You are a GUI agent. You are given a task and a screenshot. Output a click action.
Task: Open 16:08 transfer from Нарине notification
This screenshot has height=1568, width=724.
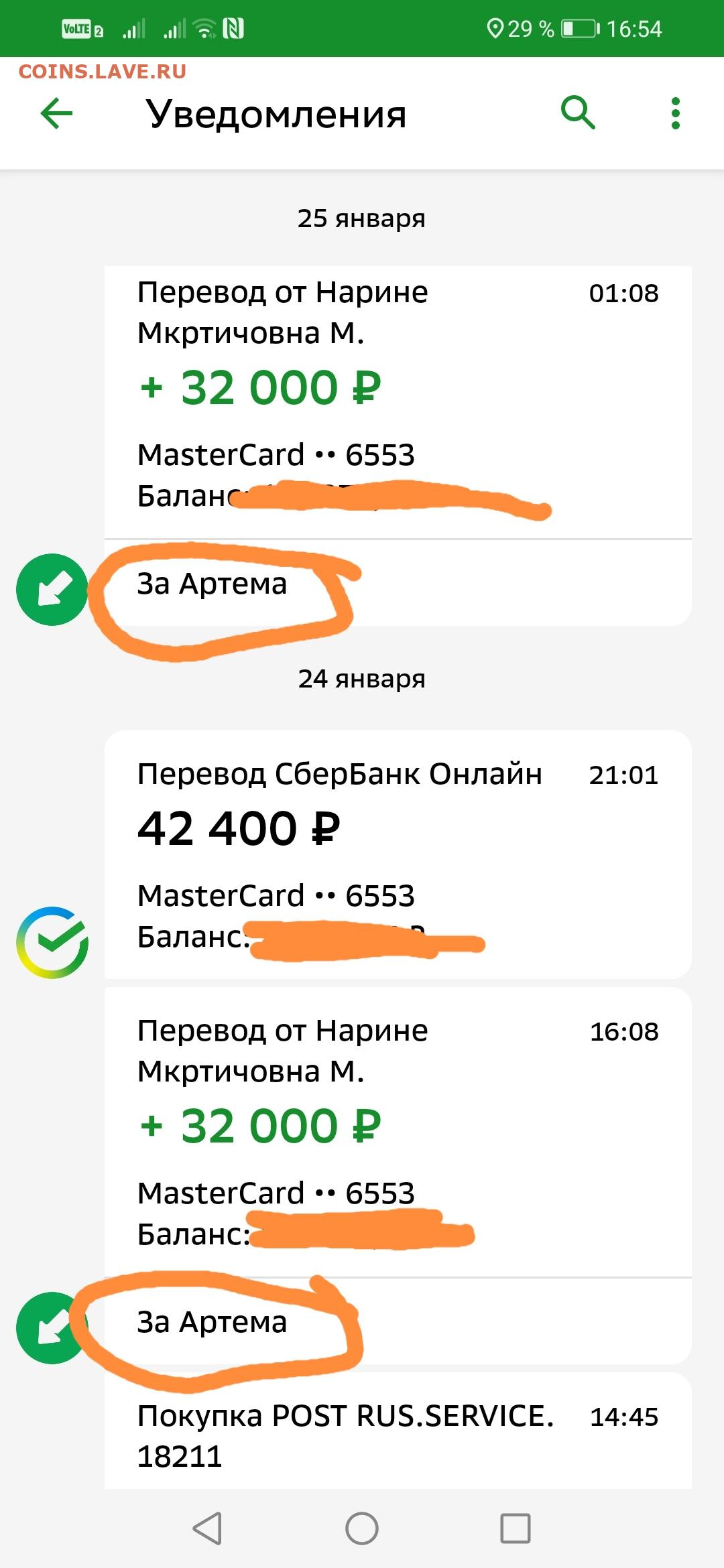(398, 1175)
